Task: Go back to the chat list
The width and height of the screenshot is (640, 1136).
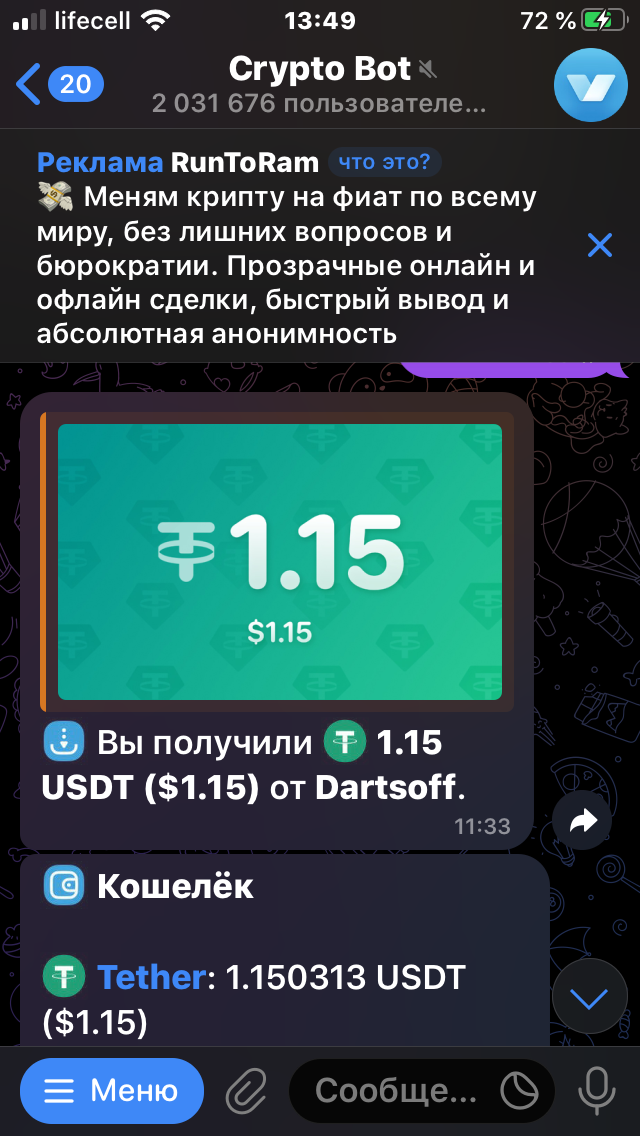Action: 59,85
